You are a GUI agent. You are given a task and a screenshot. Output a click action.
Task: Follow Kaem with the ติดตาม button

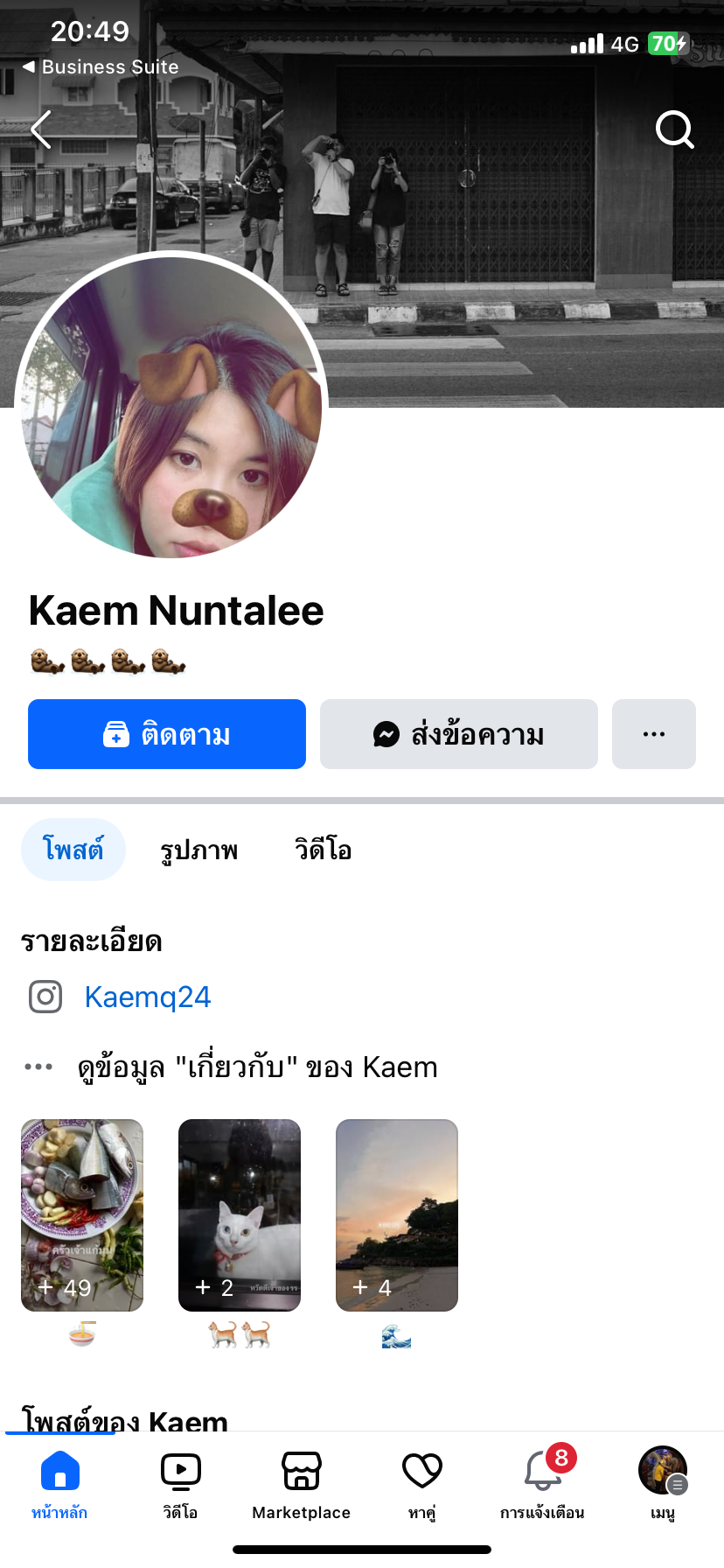pos(167,734)
